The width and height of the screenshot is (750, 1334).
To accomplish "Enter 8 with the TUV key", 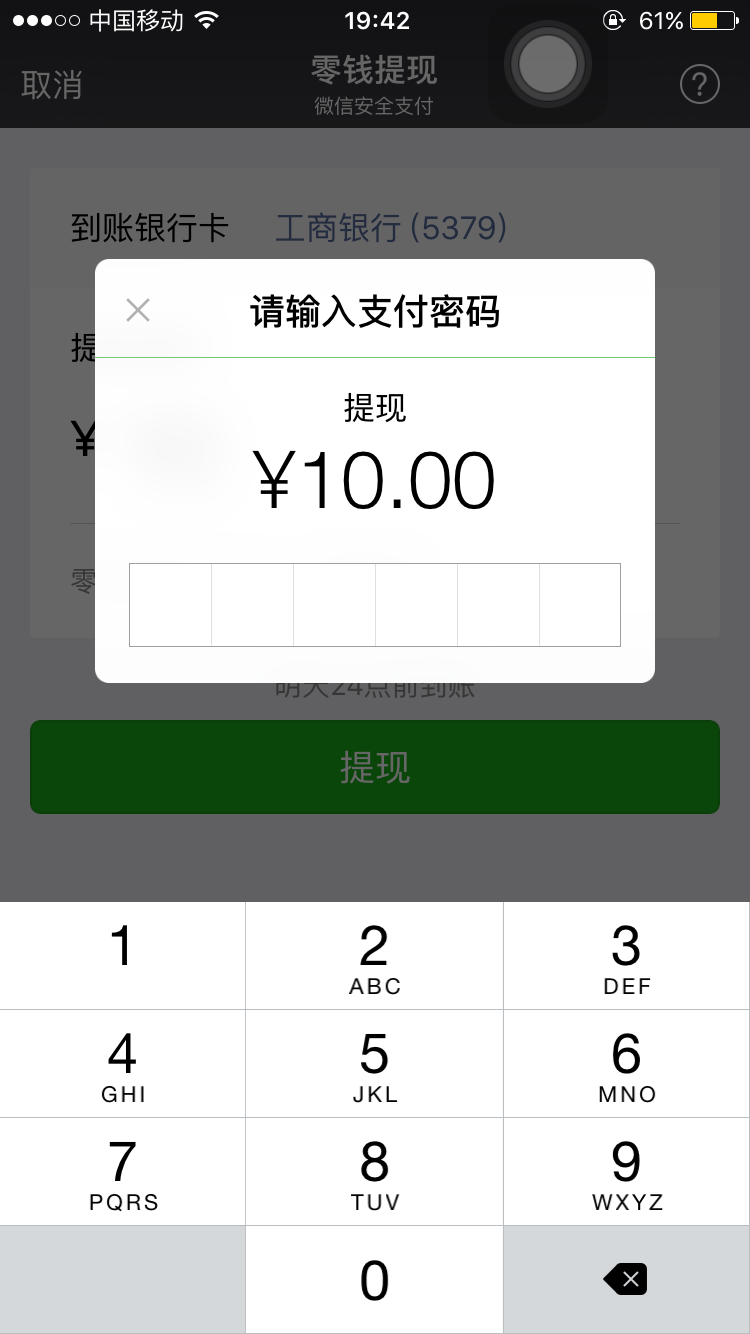I will tap(375, 1172).
